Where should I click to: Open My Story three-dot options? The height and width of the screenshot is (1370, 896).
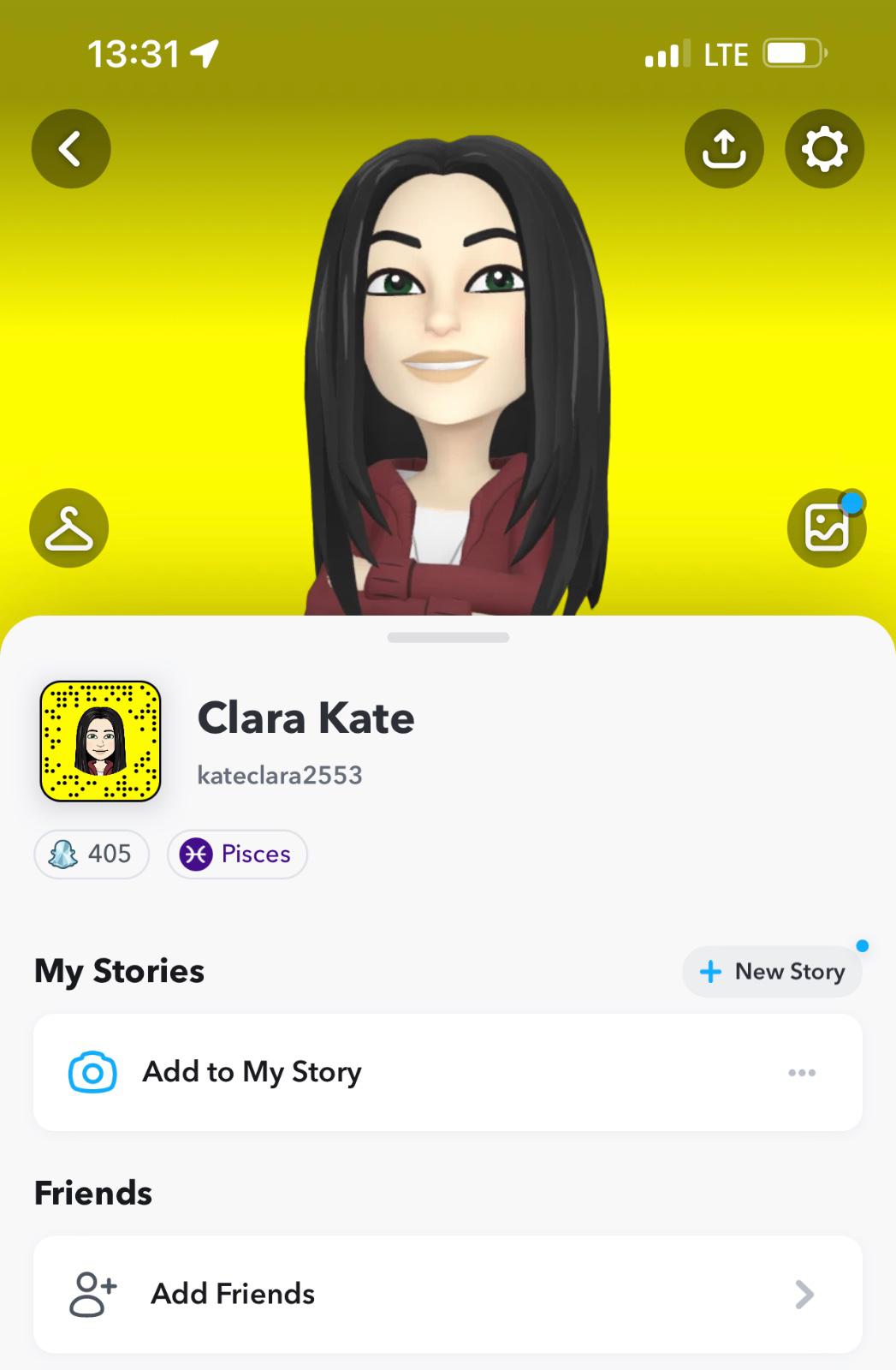click(802, 1072)
